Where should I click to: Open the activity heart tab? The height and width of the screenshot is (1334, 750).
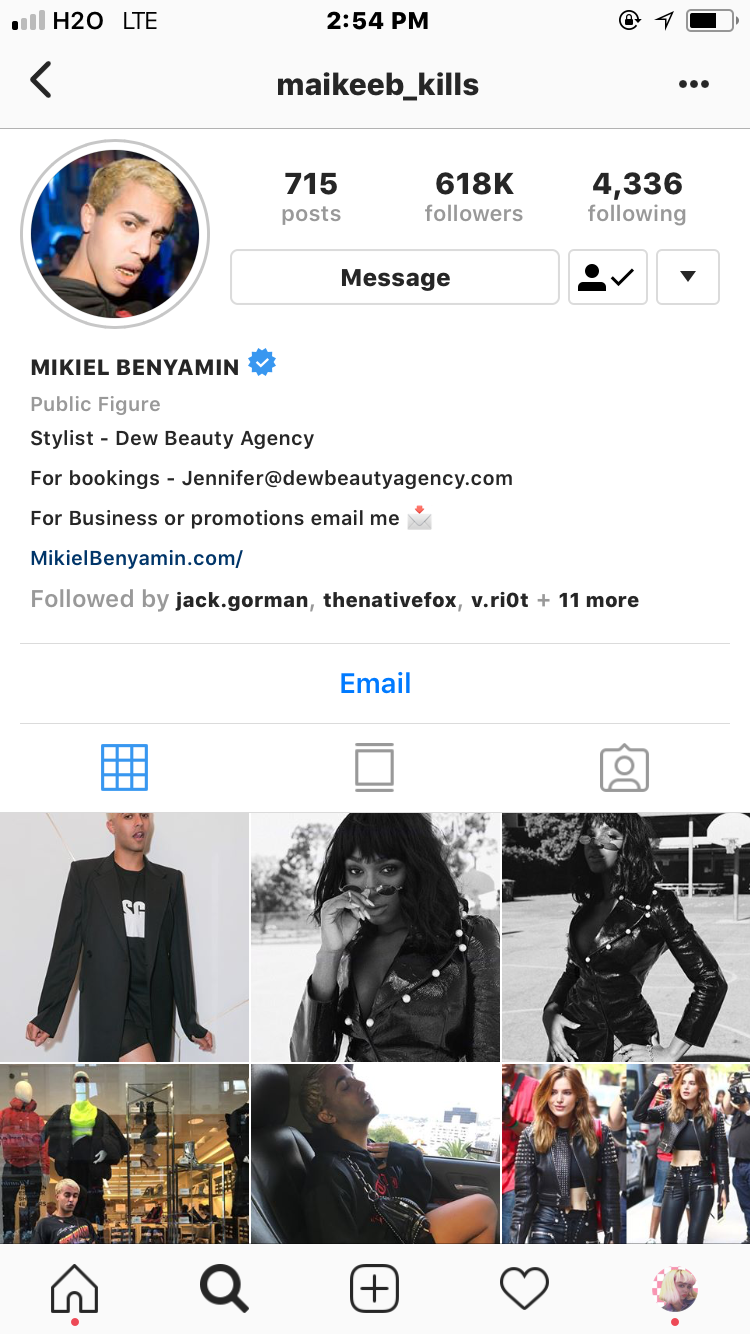coord(524,1288)
